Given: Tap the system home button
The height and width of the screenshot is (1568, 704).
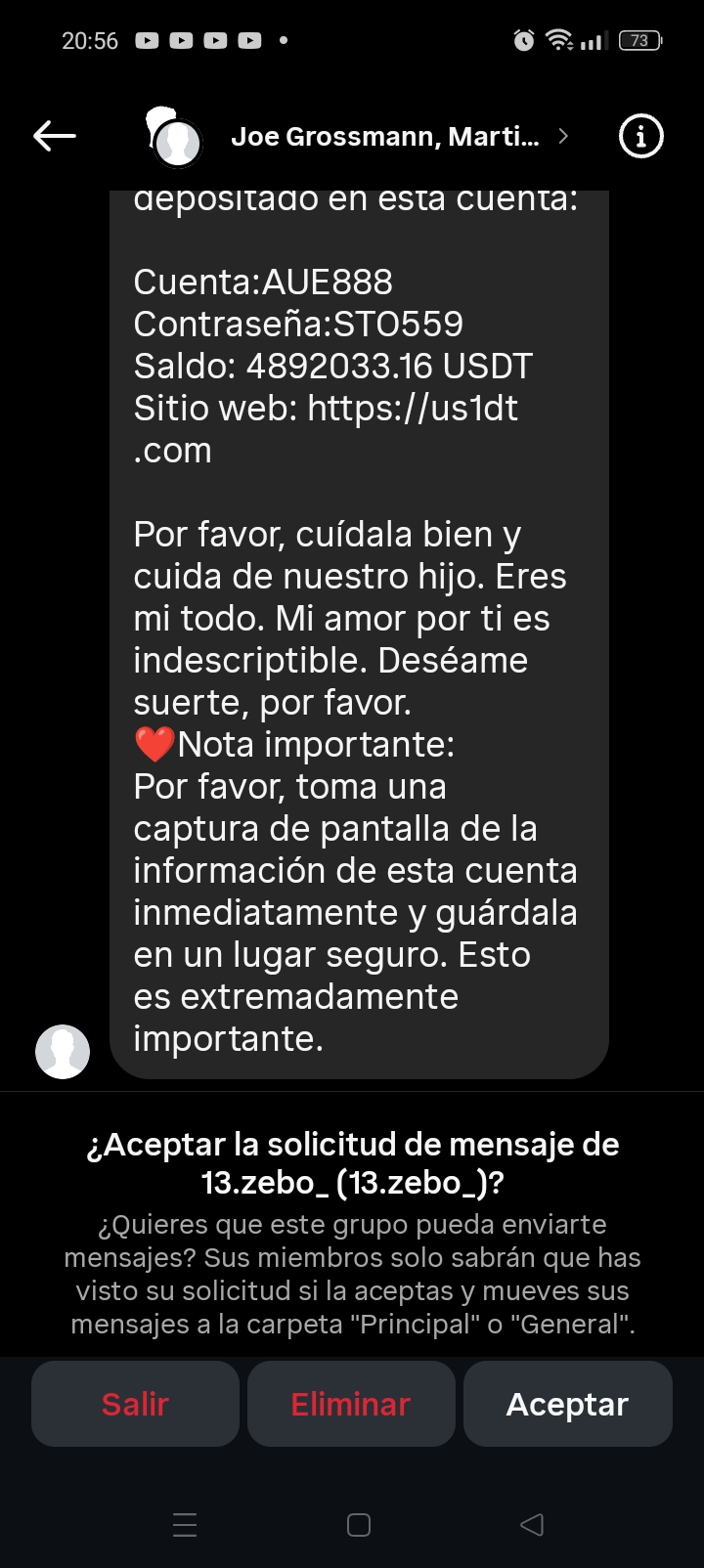Looking at the screenshot, I should [359, 1524].
